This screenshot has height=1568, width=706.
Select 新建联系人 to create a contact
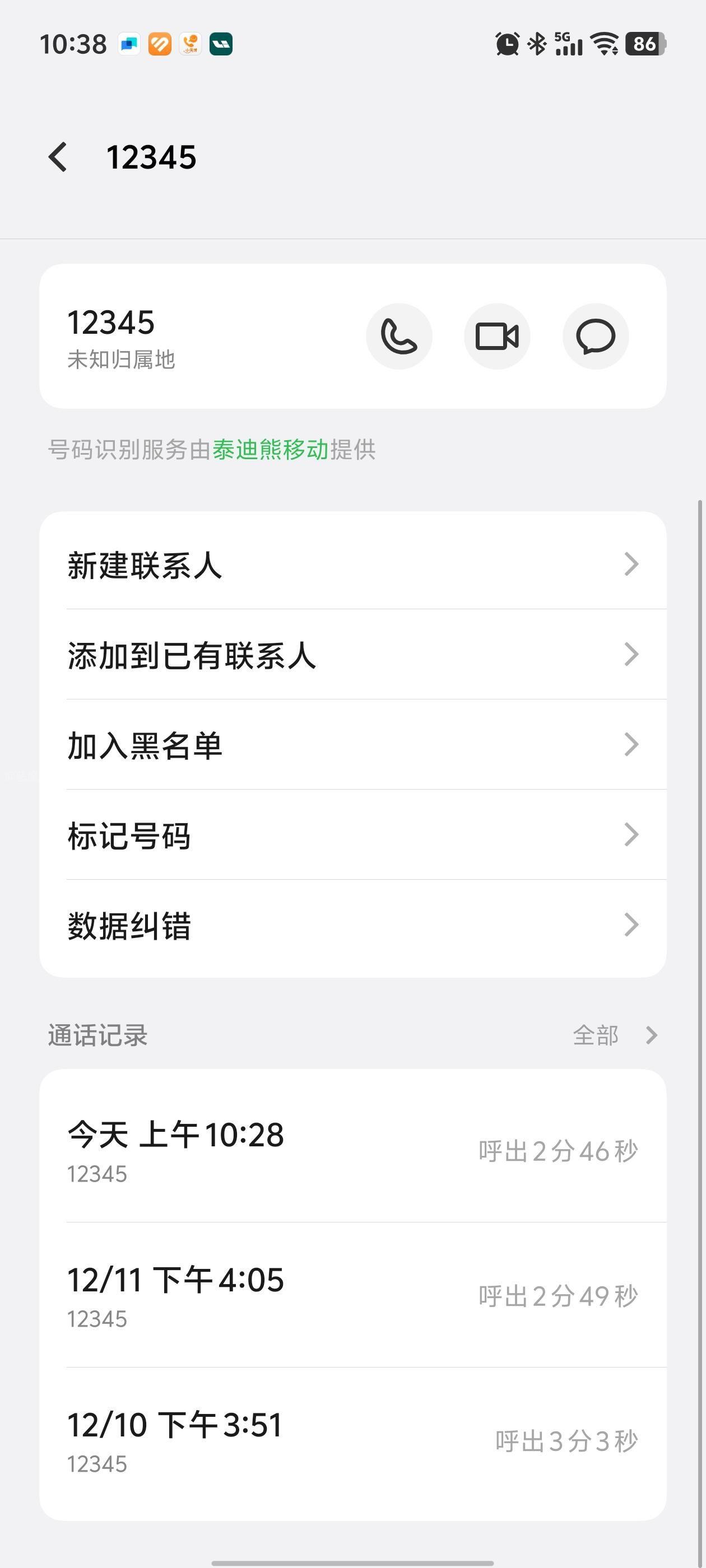coord(352,565)
